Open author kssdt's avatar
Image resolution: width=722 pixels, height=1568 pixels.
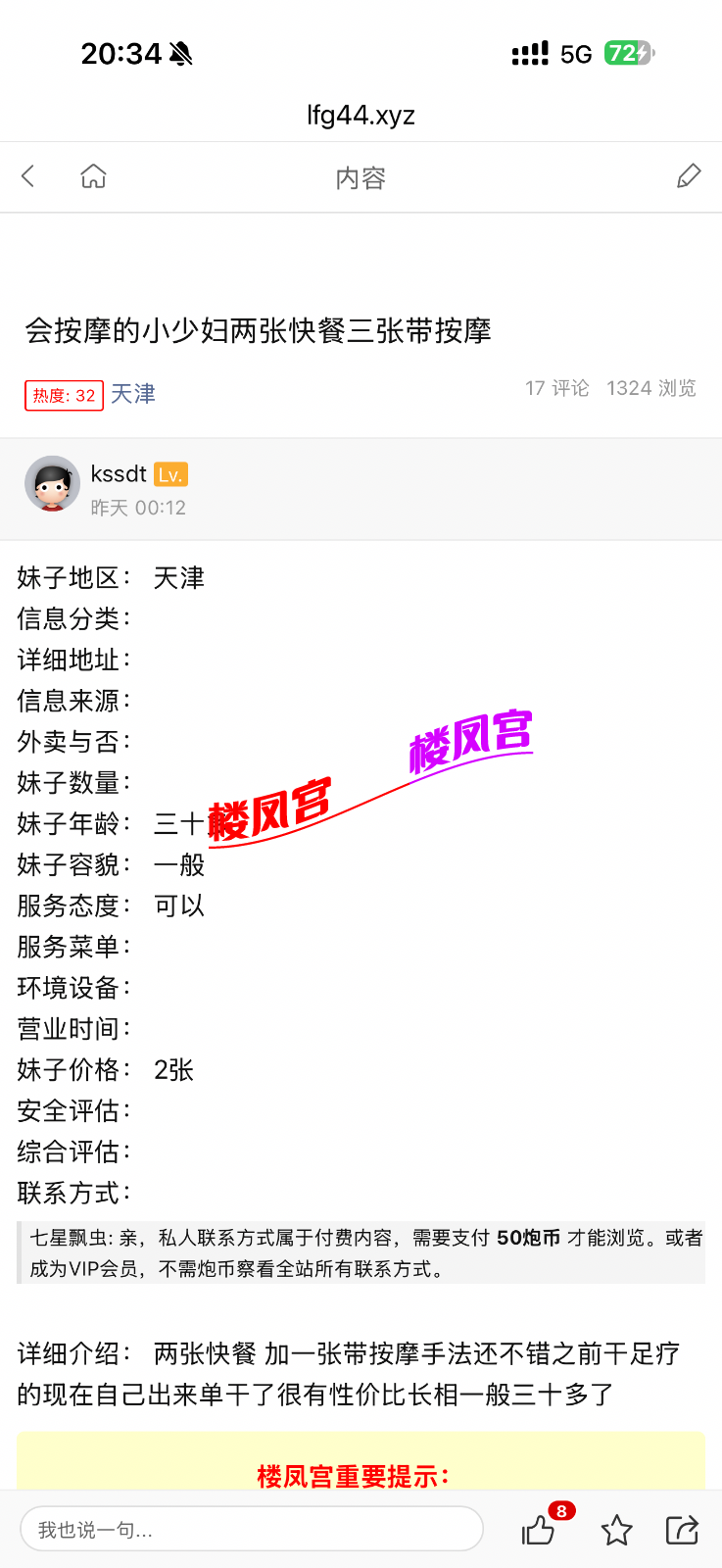tap(52, 483)
